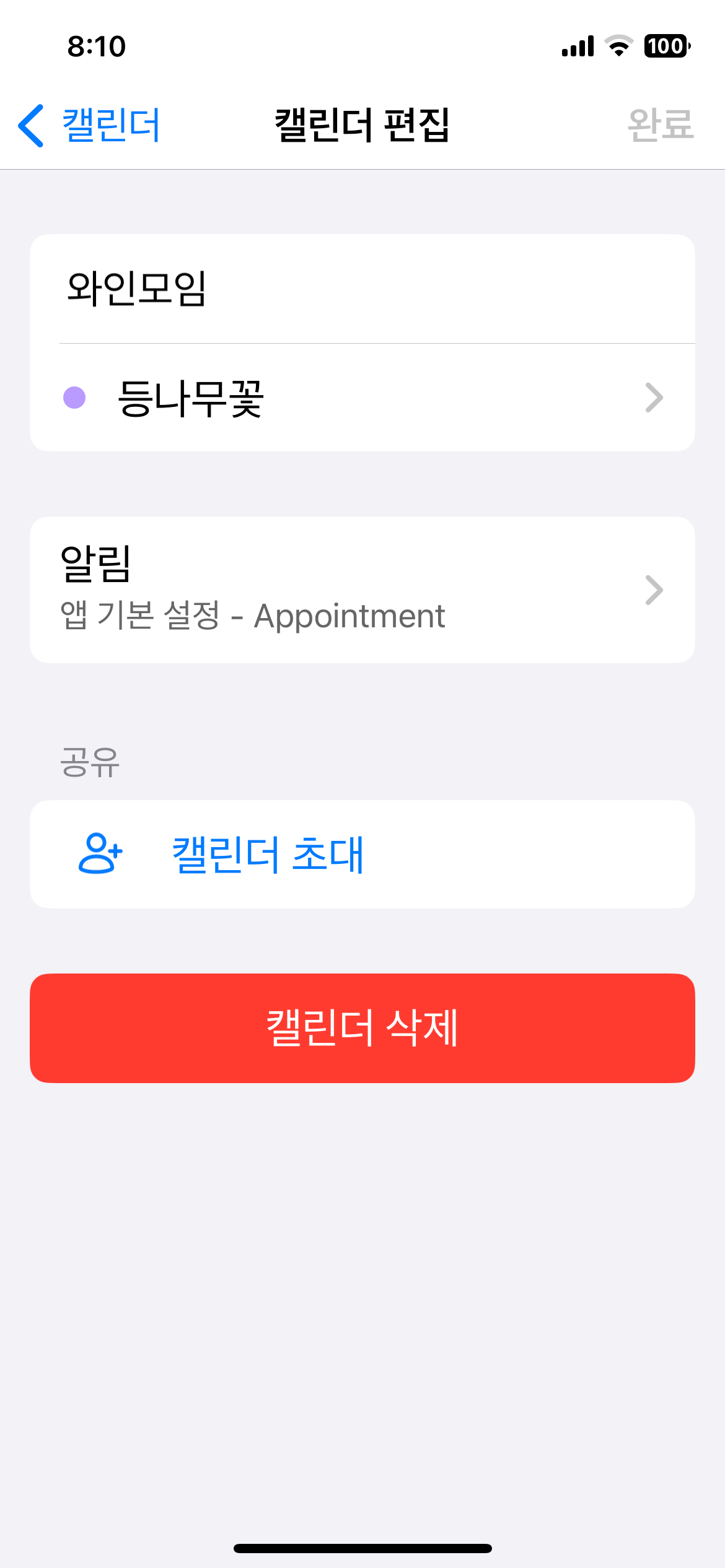
Task: Edit the 와인모임 calendar name field
Action: click(x=362, y=289)
